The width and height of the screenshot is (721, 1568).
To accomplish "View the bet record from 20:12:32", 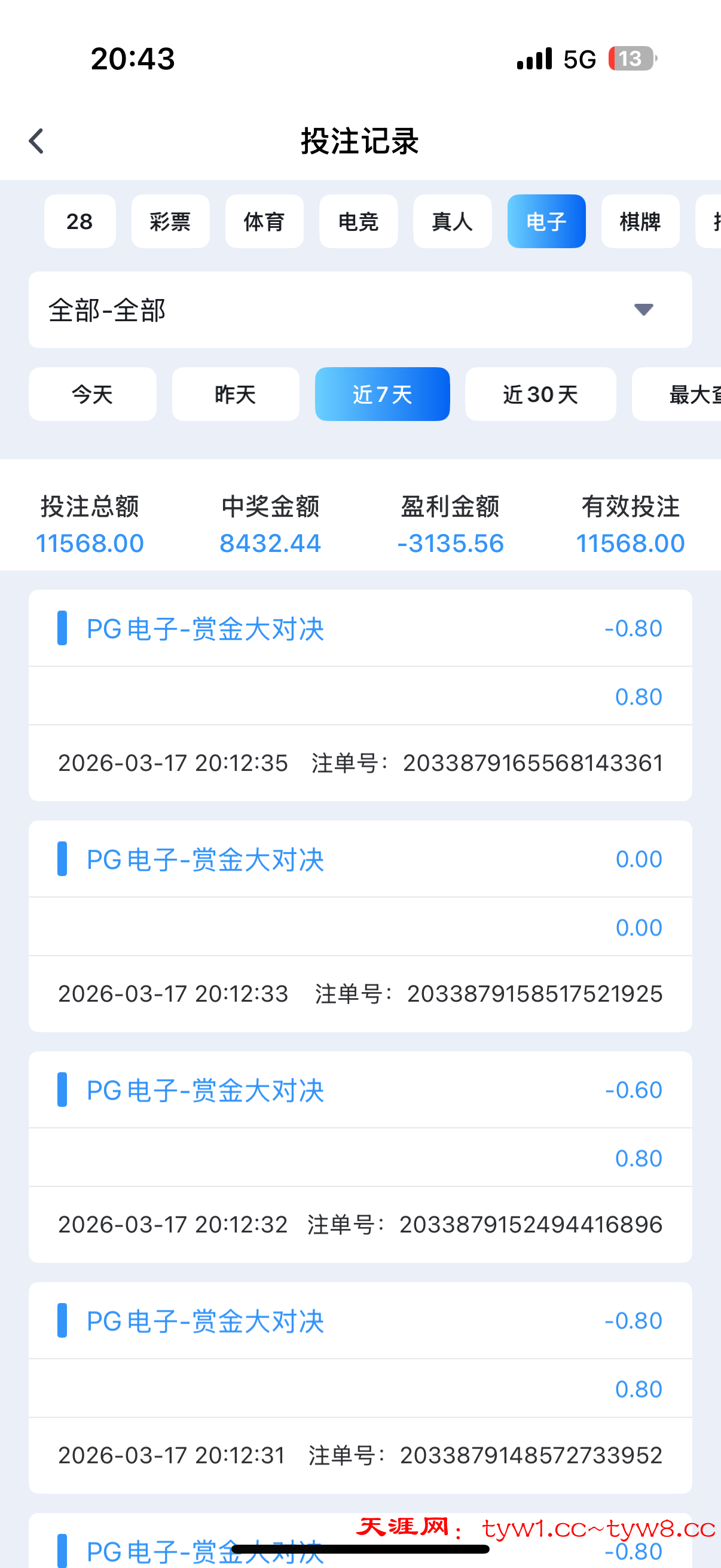I will point(360,1157).
